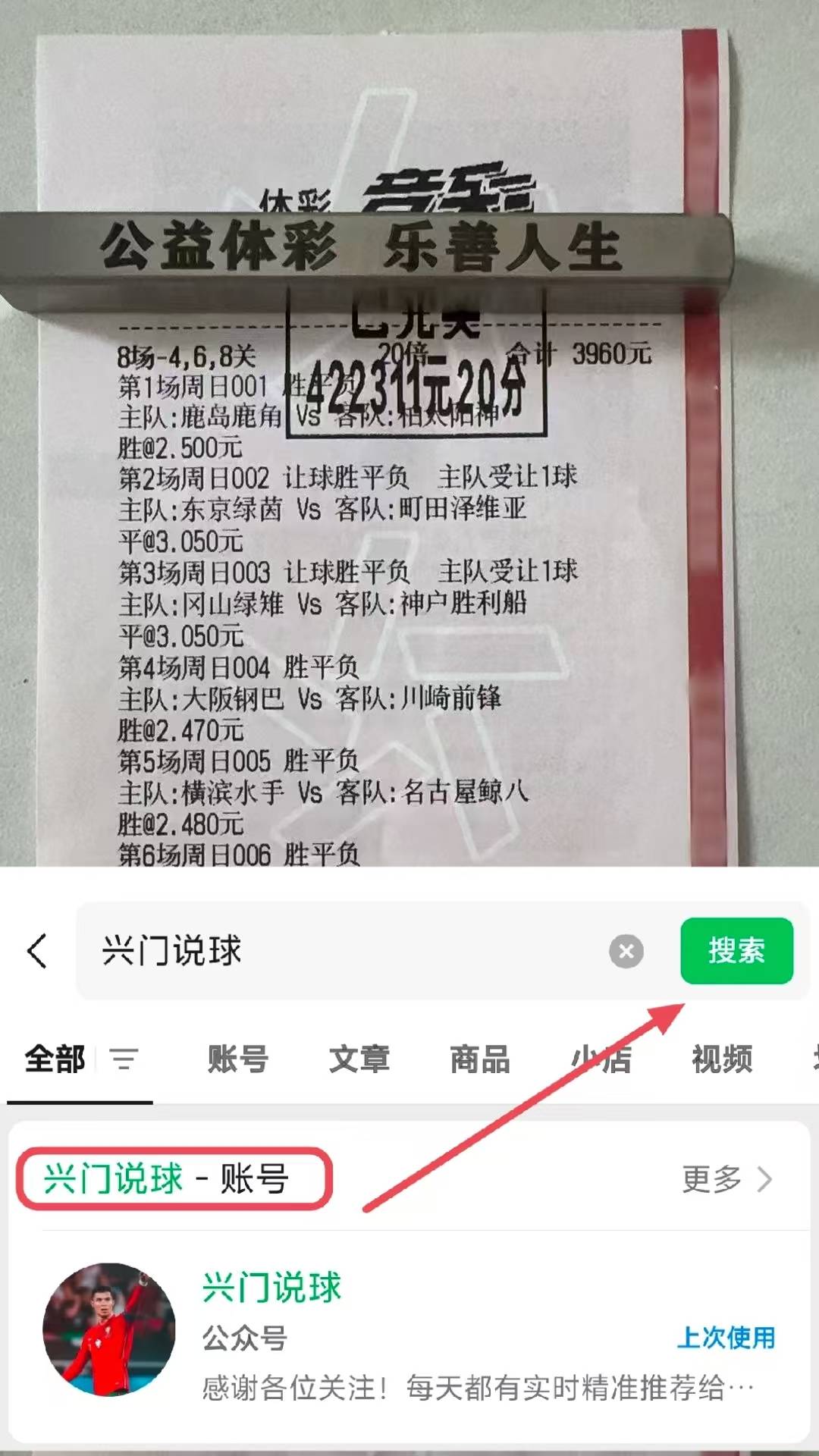819x1456 pixels.
Task: Switch to the 视频 tab
Action: [x=720, y=1060]
